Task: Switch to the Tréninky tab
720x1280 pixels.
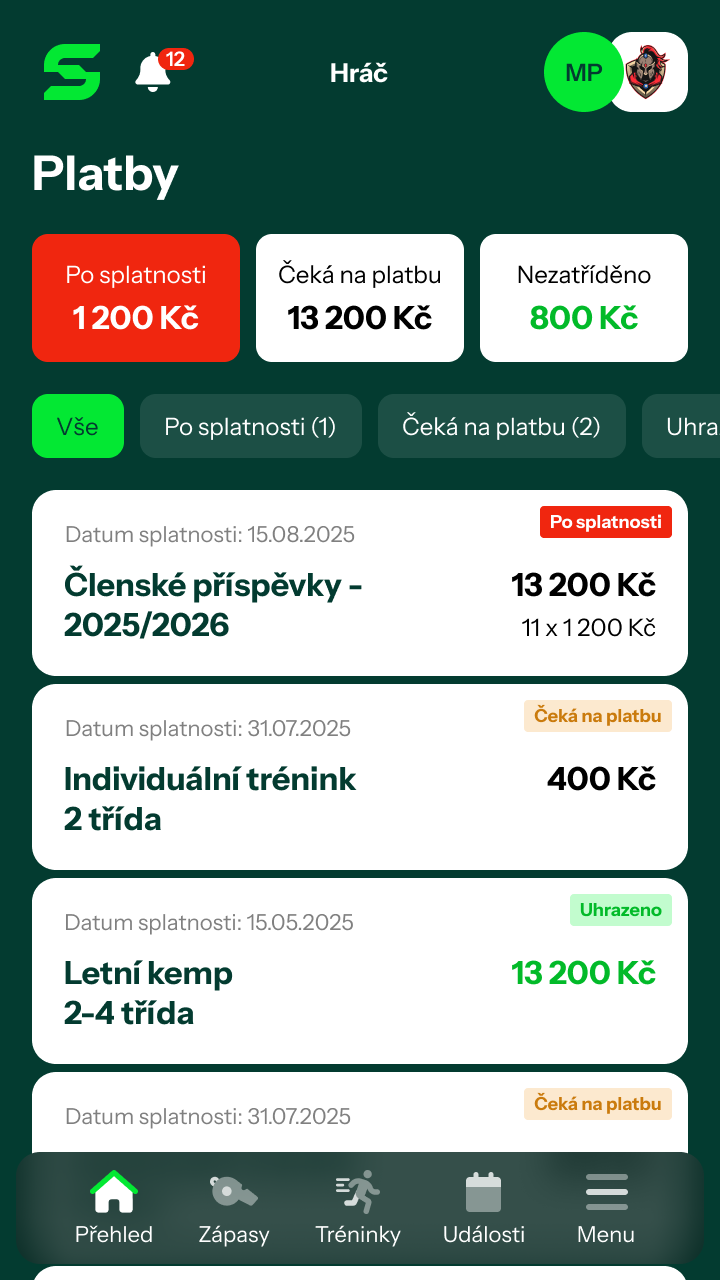Action: (358, 1208)
